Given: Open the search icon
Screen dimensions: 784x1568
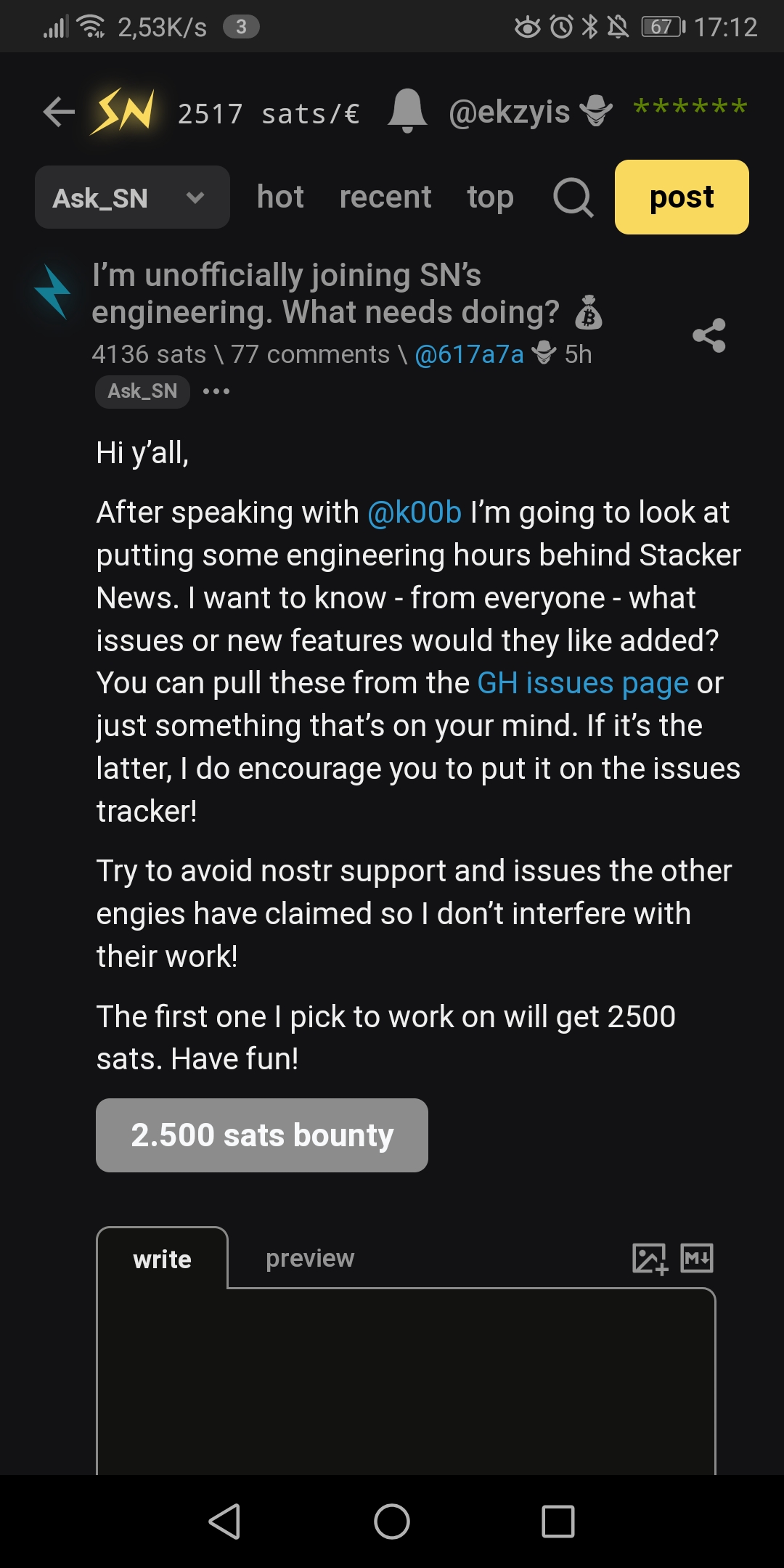Looking at the screenshot, I should 573,197.
